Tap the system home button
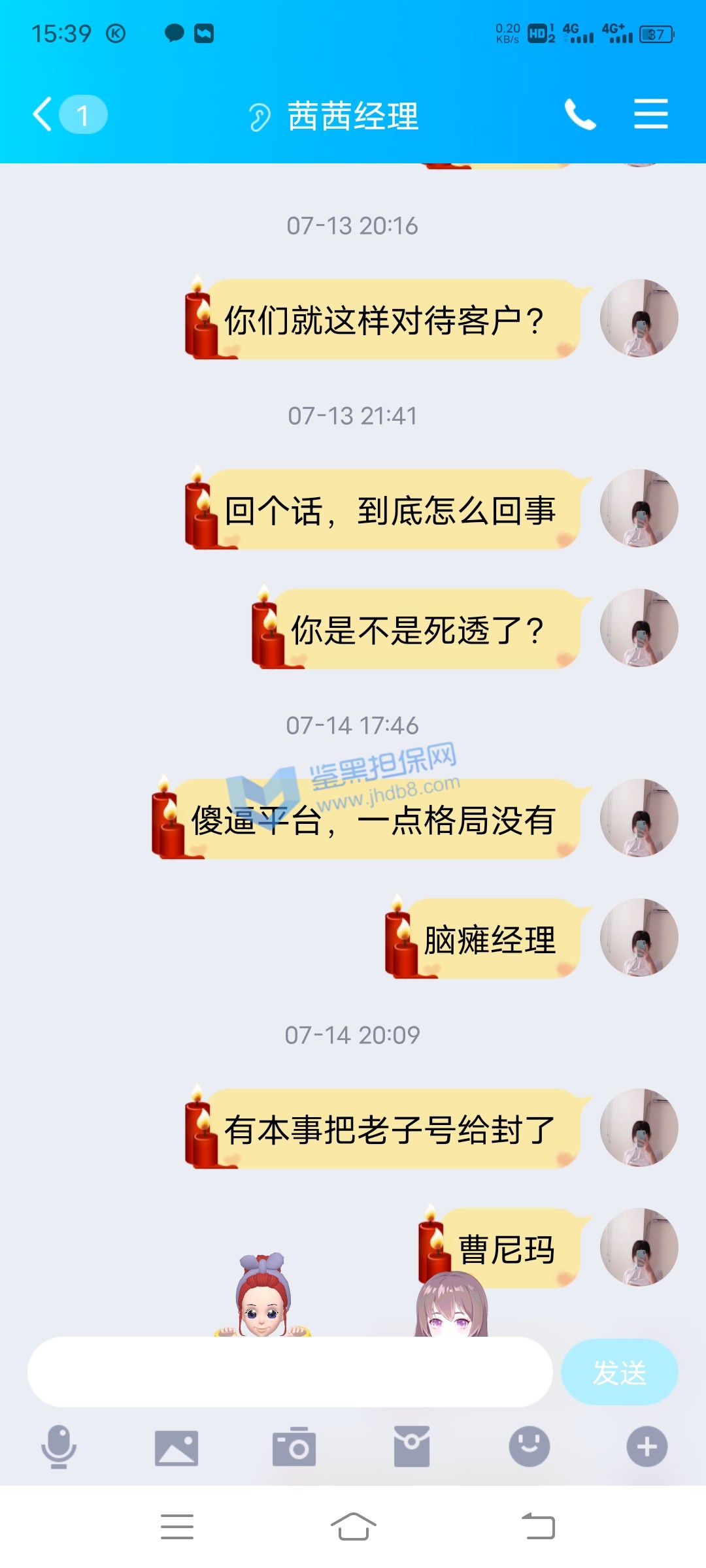706x1568 pixels. [353, 1527]
